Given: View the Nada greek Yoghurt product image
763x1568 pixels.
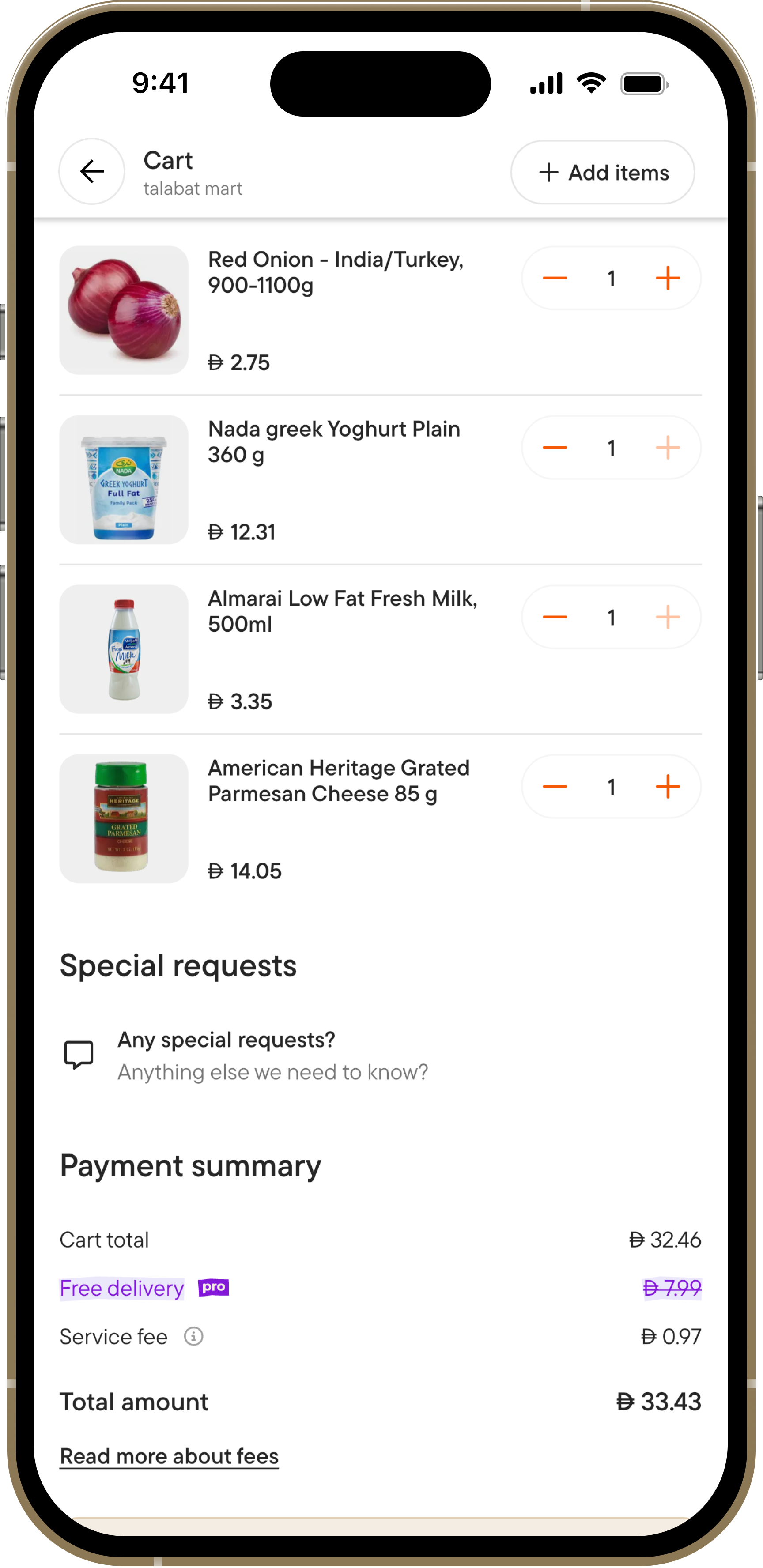Looking at the screenshot, I should (124, 480).
